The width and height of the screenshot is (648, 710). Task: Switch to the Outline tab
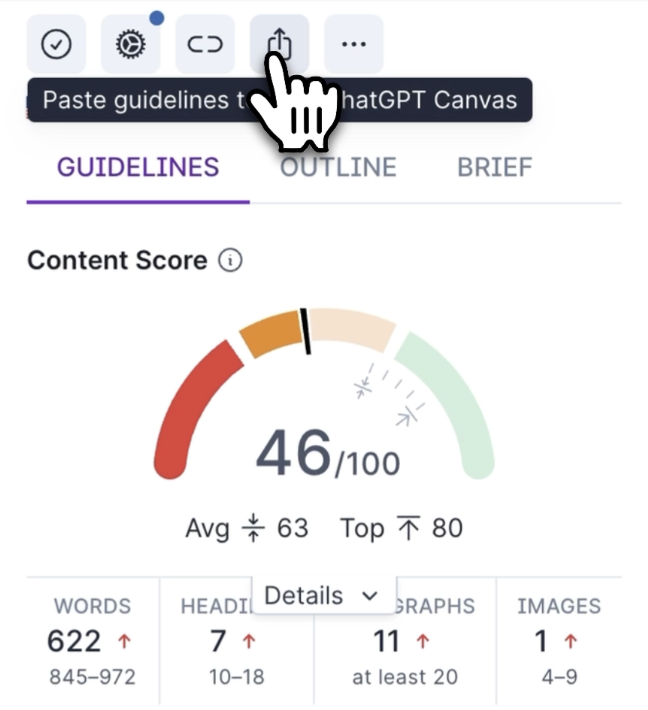(338, 167)
